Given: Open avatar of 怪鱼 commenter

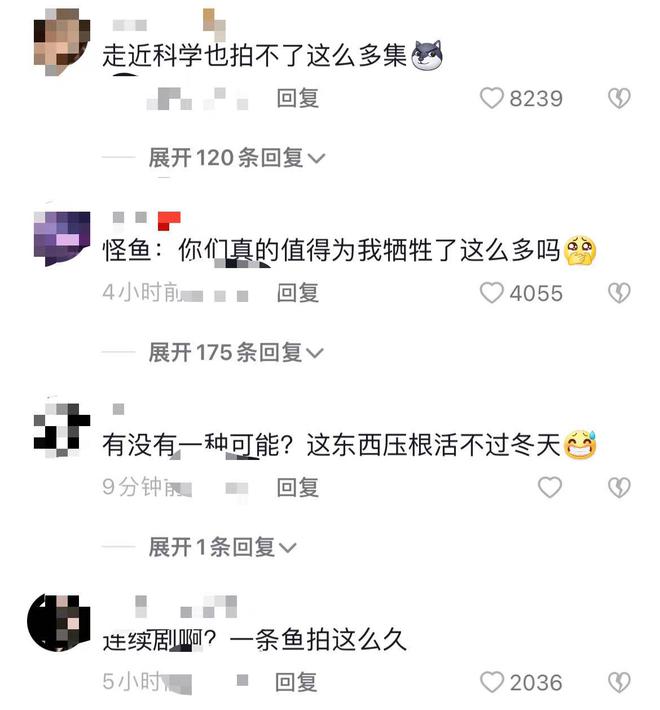Looking at the screenshot, I should (x=62, y=237).
